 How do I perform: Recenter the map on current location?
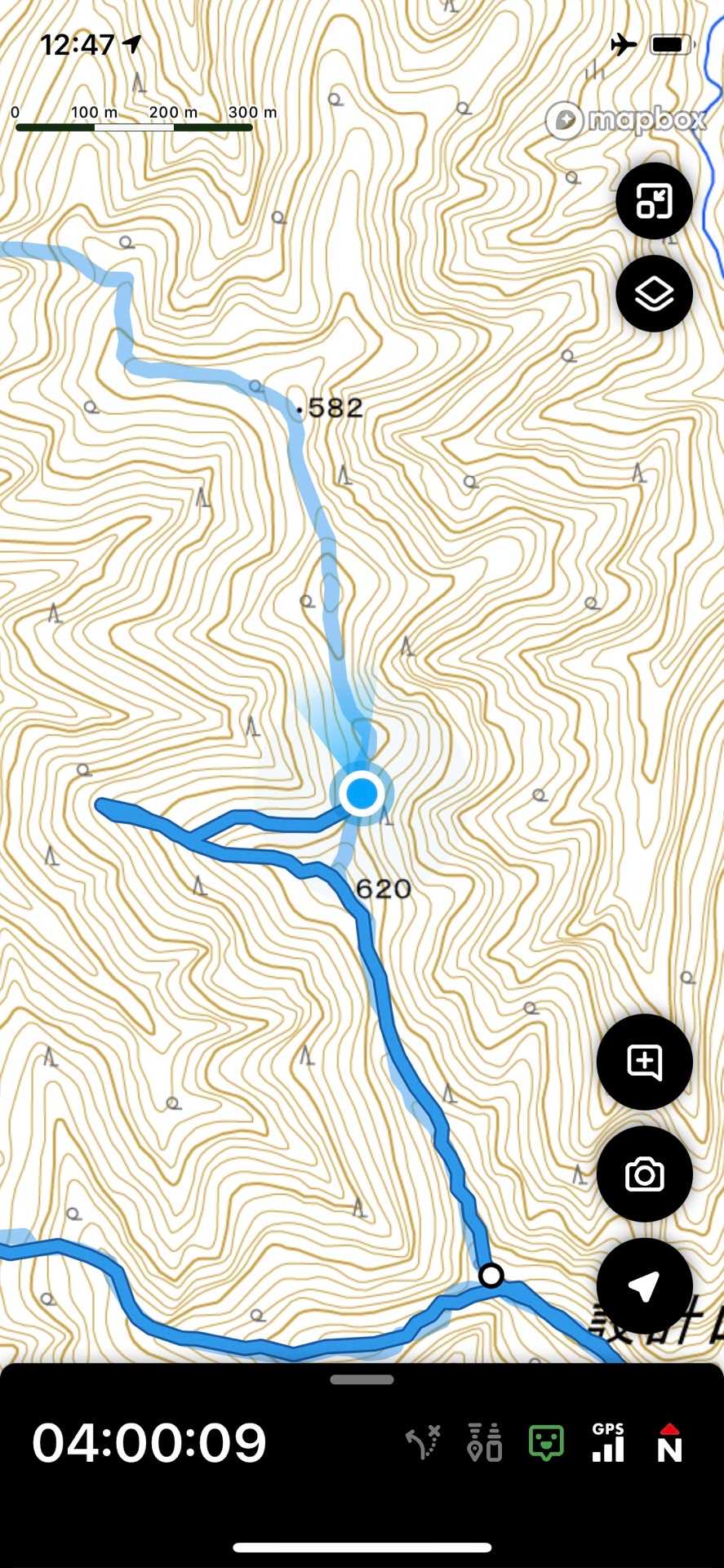(644, 1285)
